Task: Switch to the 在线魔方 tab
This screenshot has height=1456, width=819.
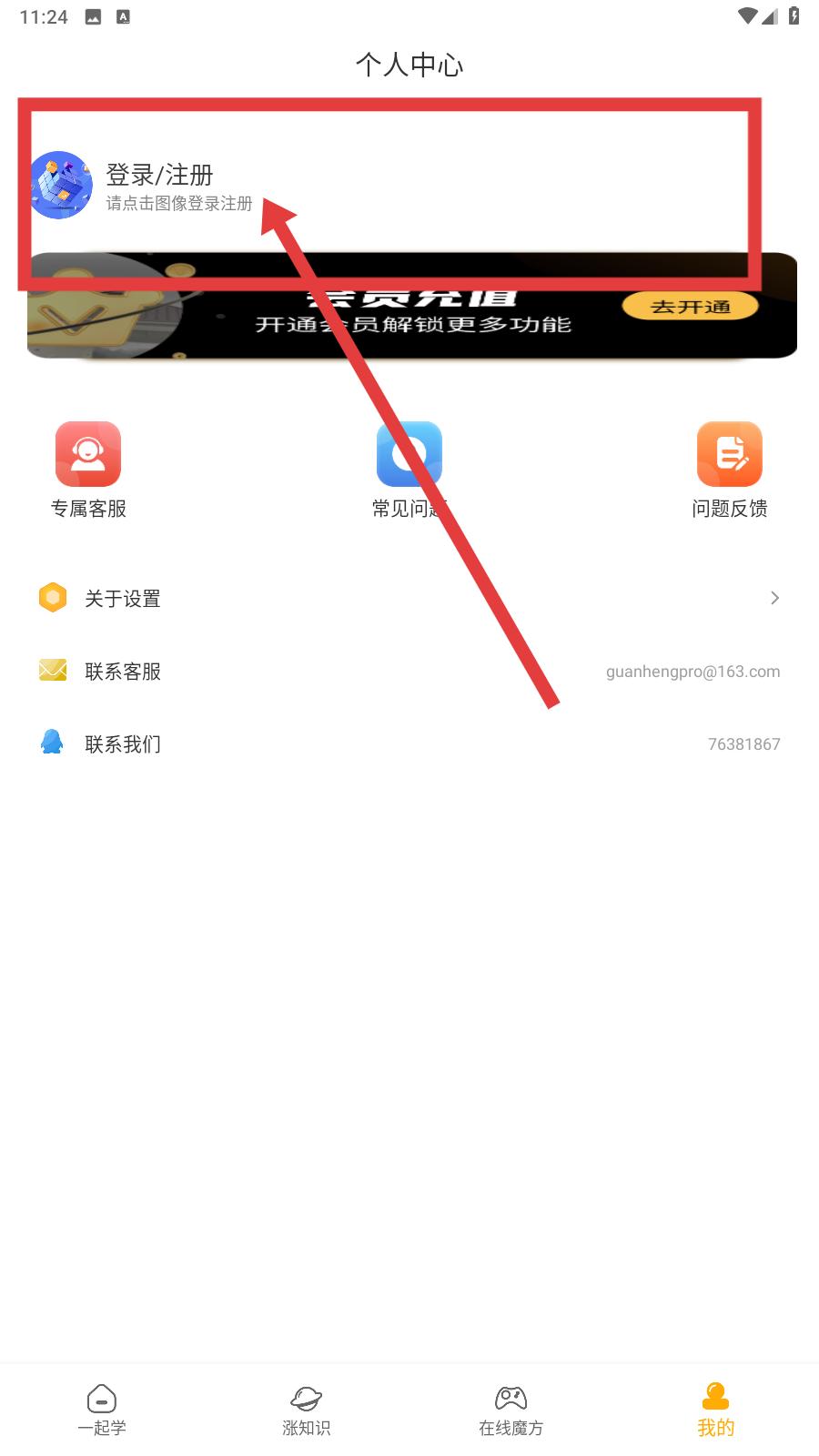Action: pyautogui.click(x=511, y=1410)
